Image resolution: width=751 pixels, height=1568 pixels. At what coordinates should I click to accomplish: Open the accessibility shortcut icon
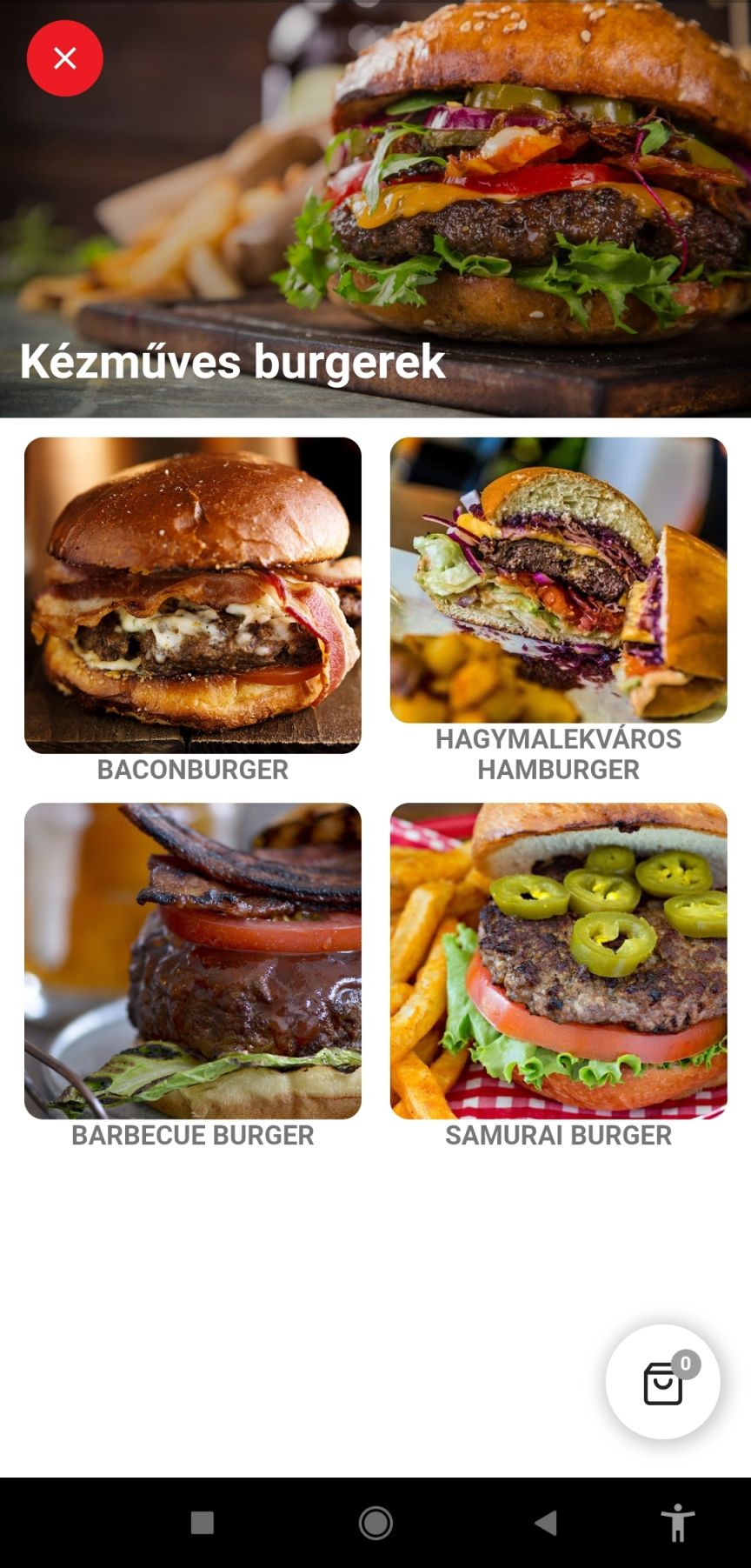point(677,1523)
